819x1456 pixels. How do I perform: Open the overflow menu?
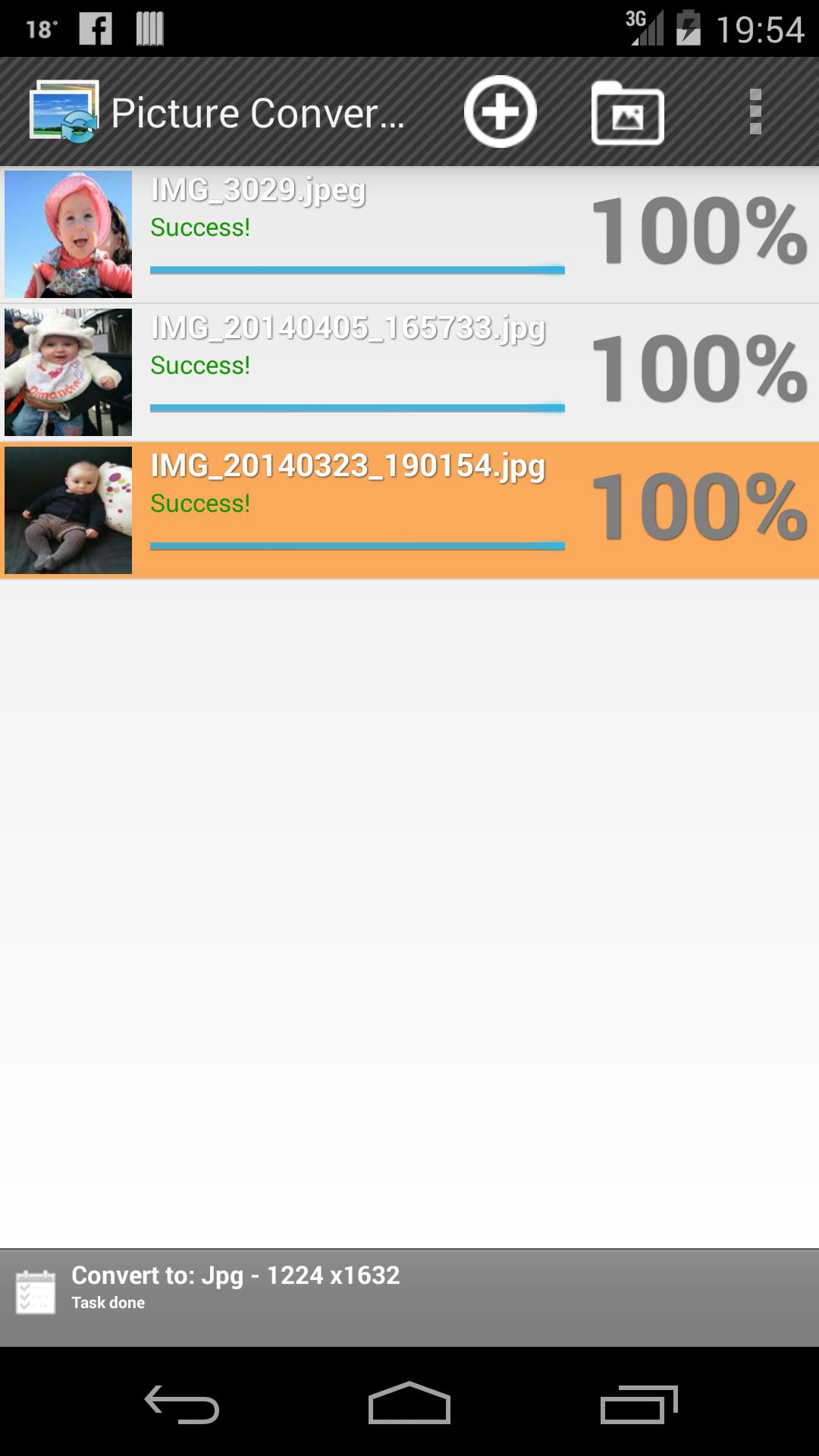(755, 112)
